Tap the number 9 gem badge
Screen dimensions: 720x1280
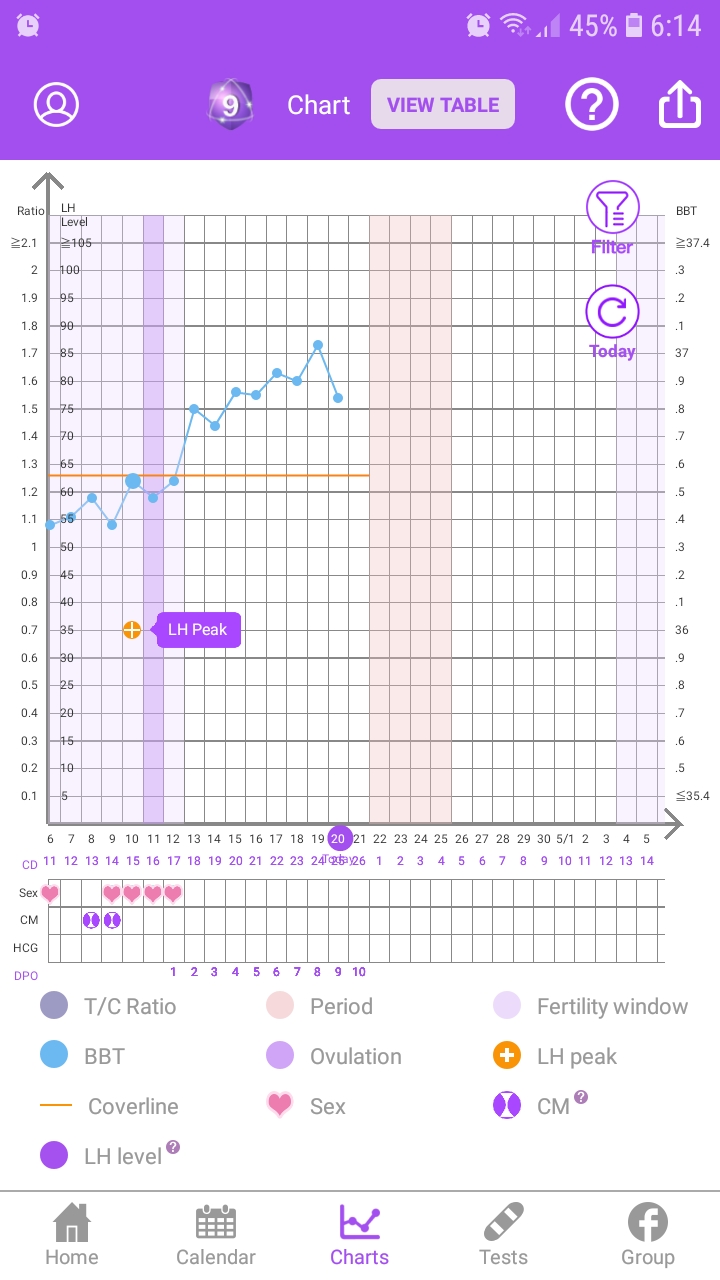(x=230, y=104)
